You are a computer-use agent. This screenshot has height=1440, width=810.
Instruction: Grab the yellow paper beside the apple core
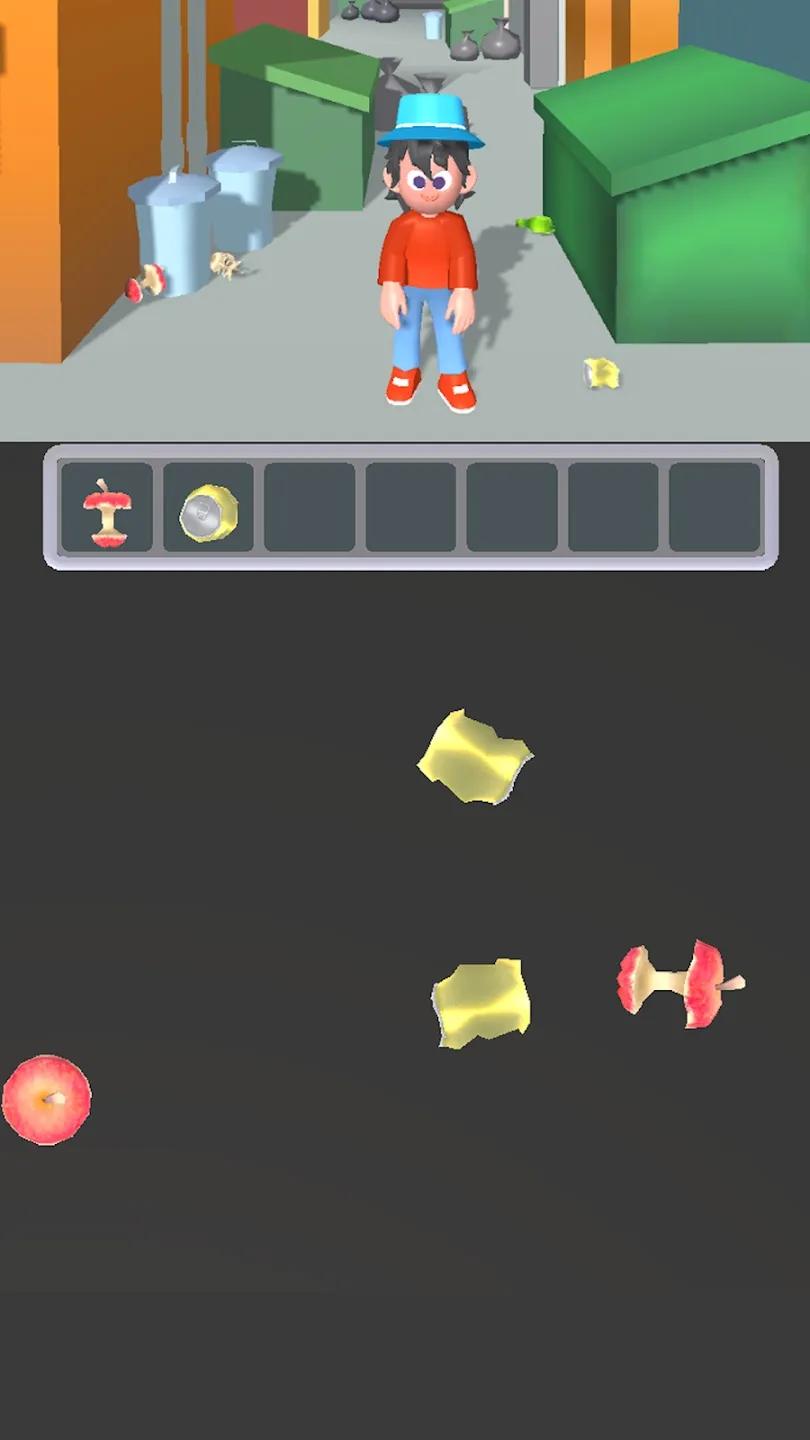click(x=481, y=1003)
